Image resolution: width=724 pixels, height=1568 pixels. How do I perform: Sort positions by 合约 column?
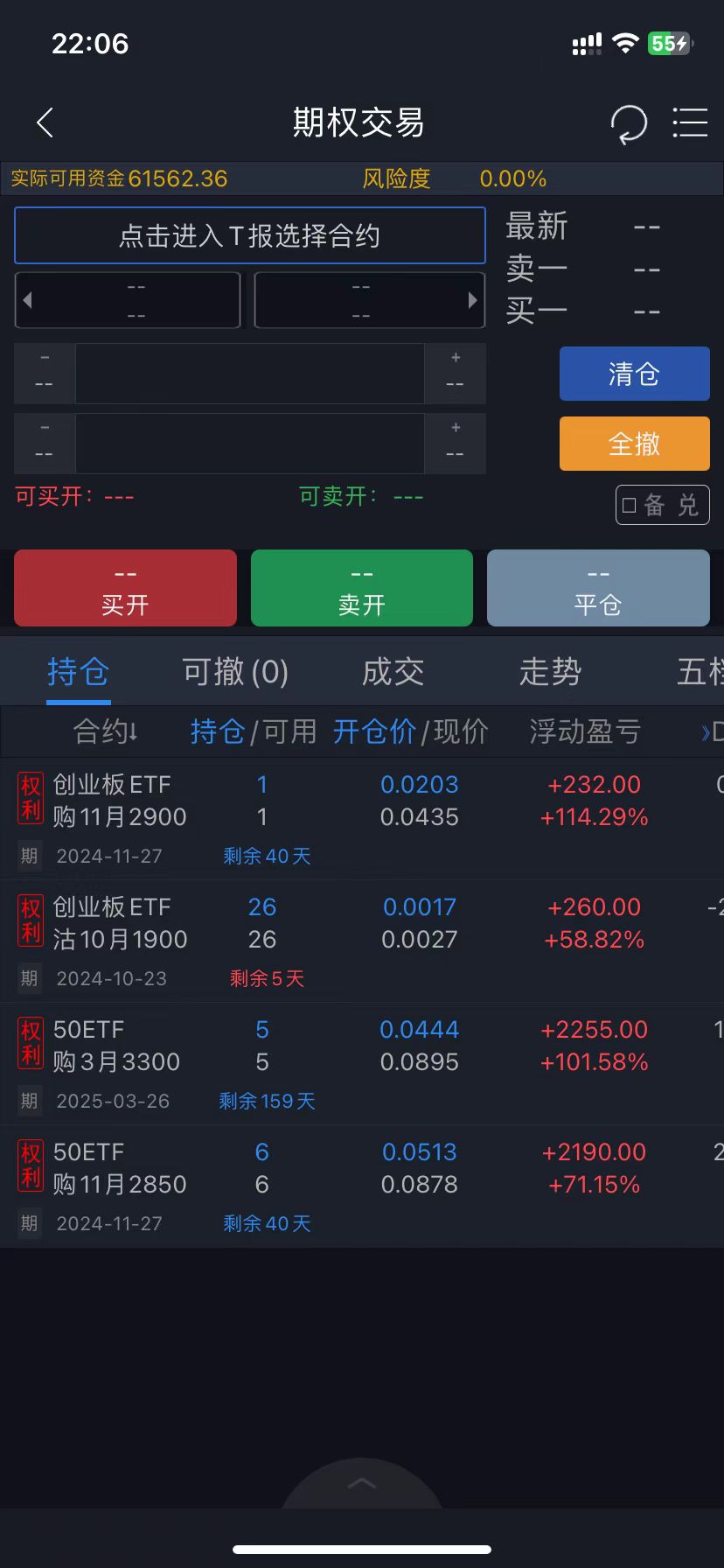[106, 731]
